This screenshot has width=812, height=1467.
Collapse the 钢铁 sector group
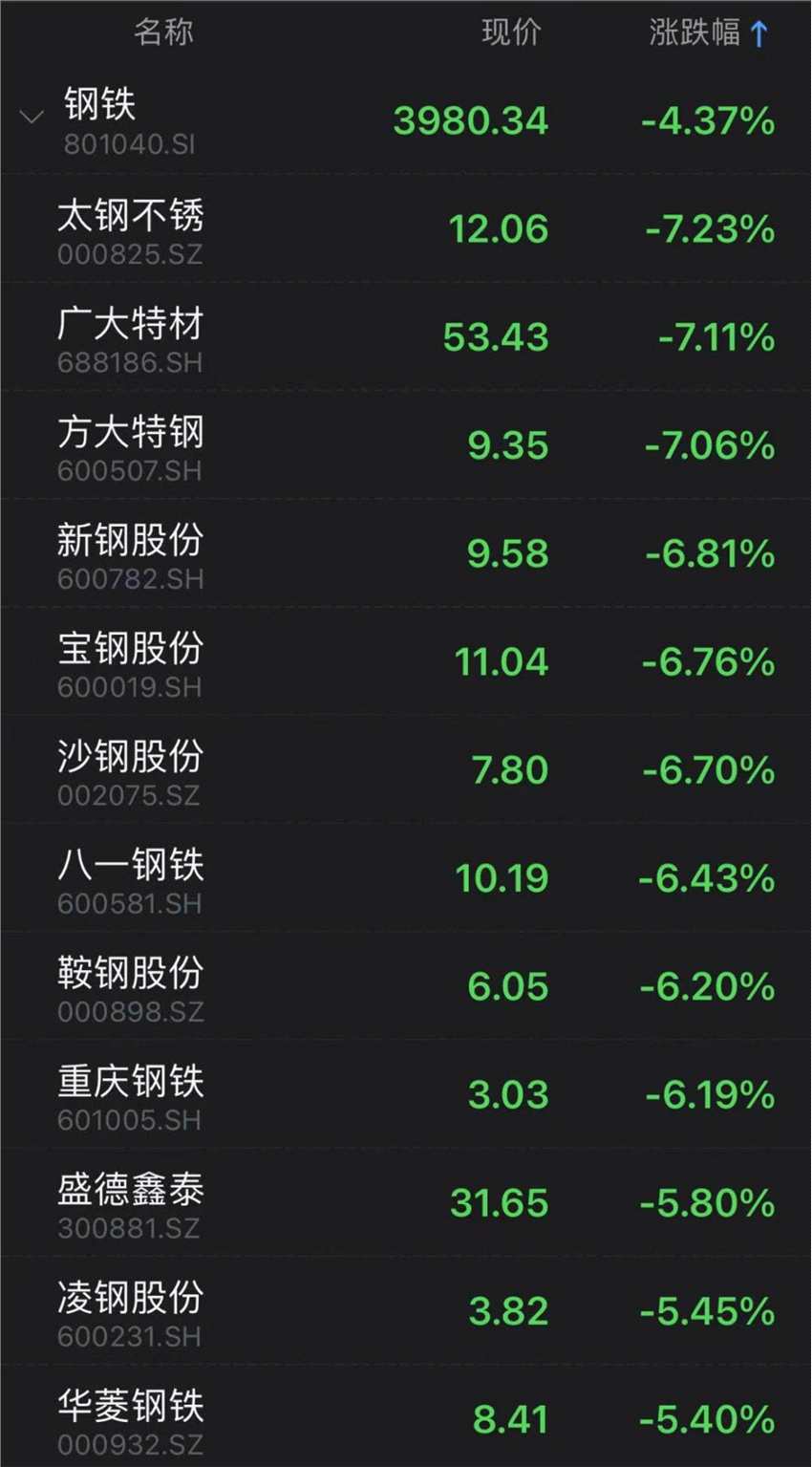coord(32,119)
